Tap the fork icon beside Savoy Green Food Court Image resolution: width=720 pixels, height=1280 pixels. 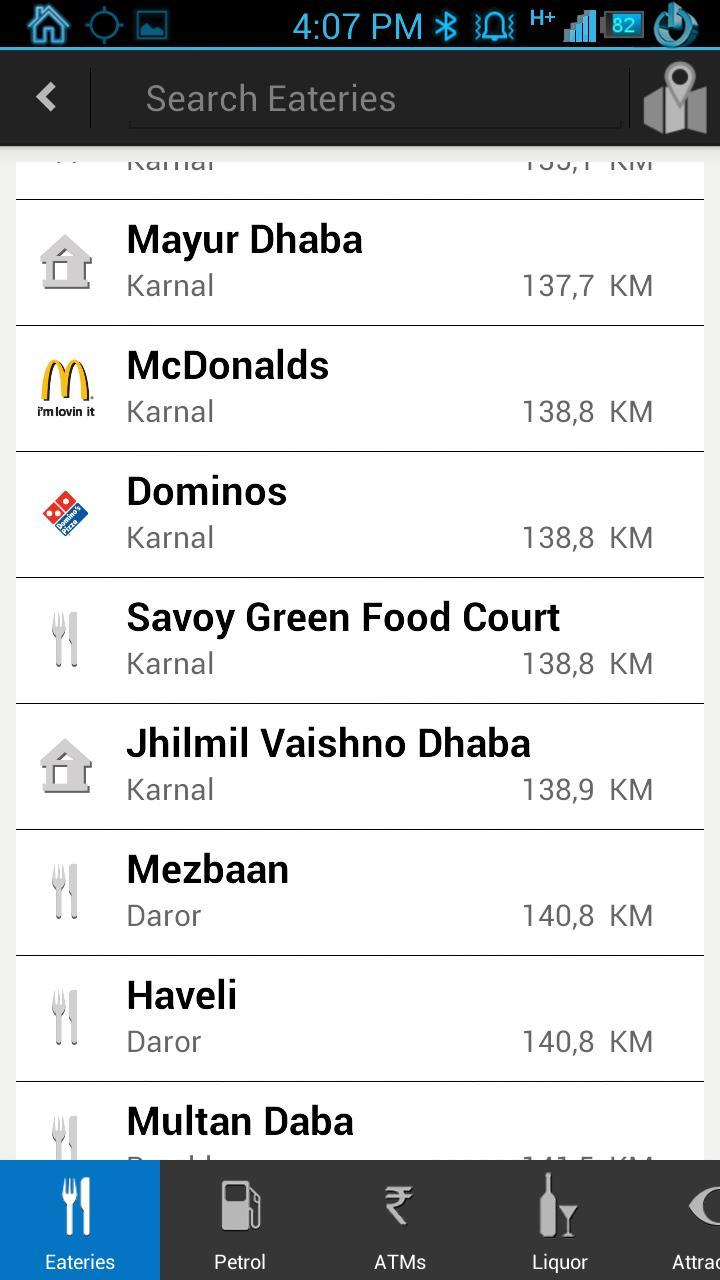point(66,639)
